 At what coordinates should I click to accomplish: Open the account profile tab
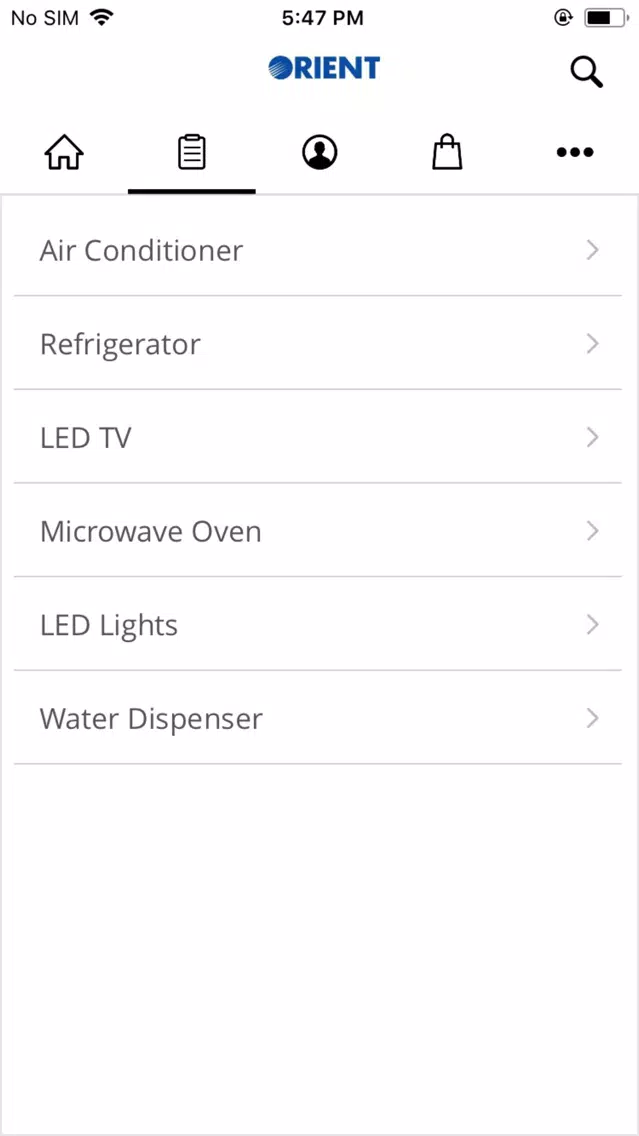pos(320,153)
